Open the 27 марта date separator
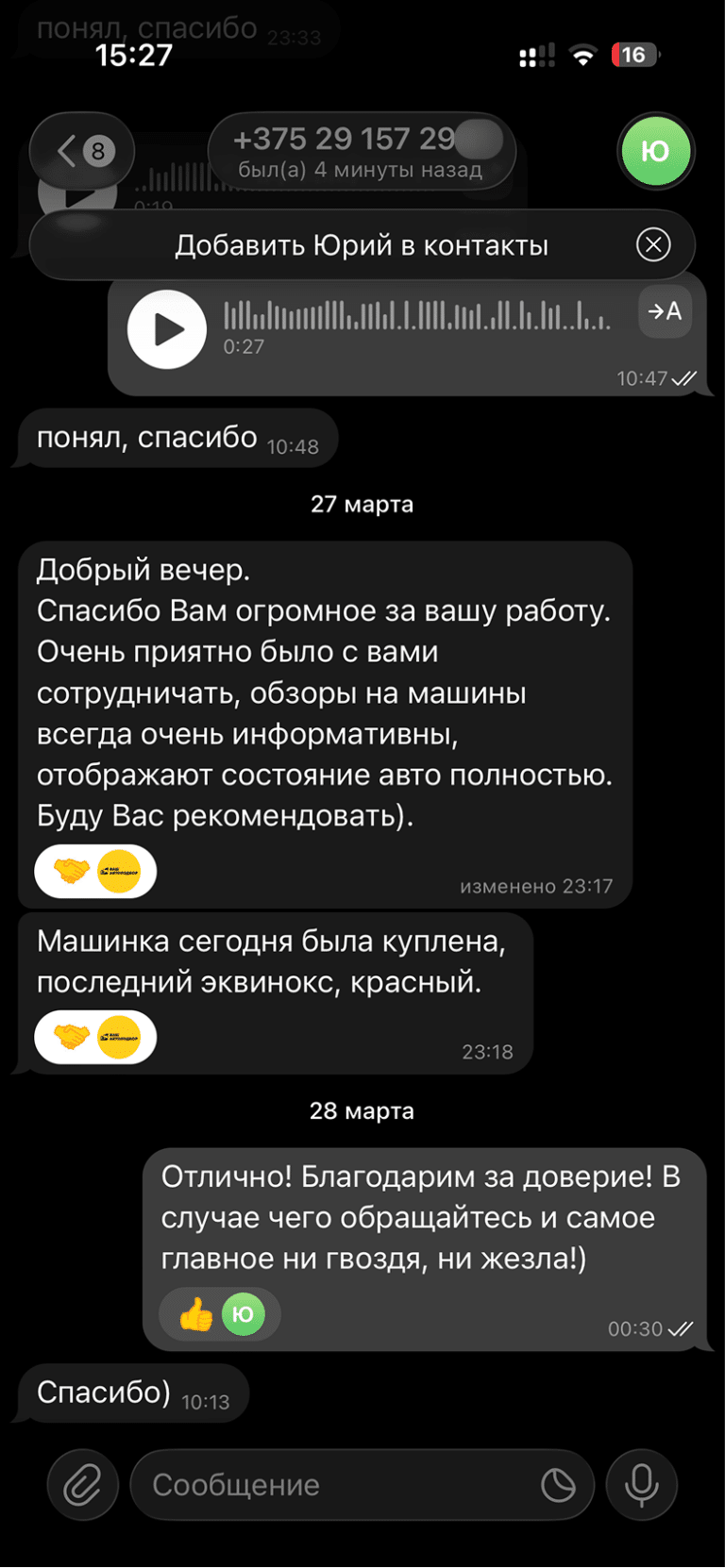This screenshot has width=725, height=1568. tap(362, 504)
